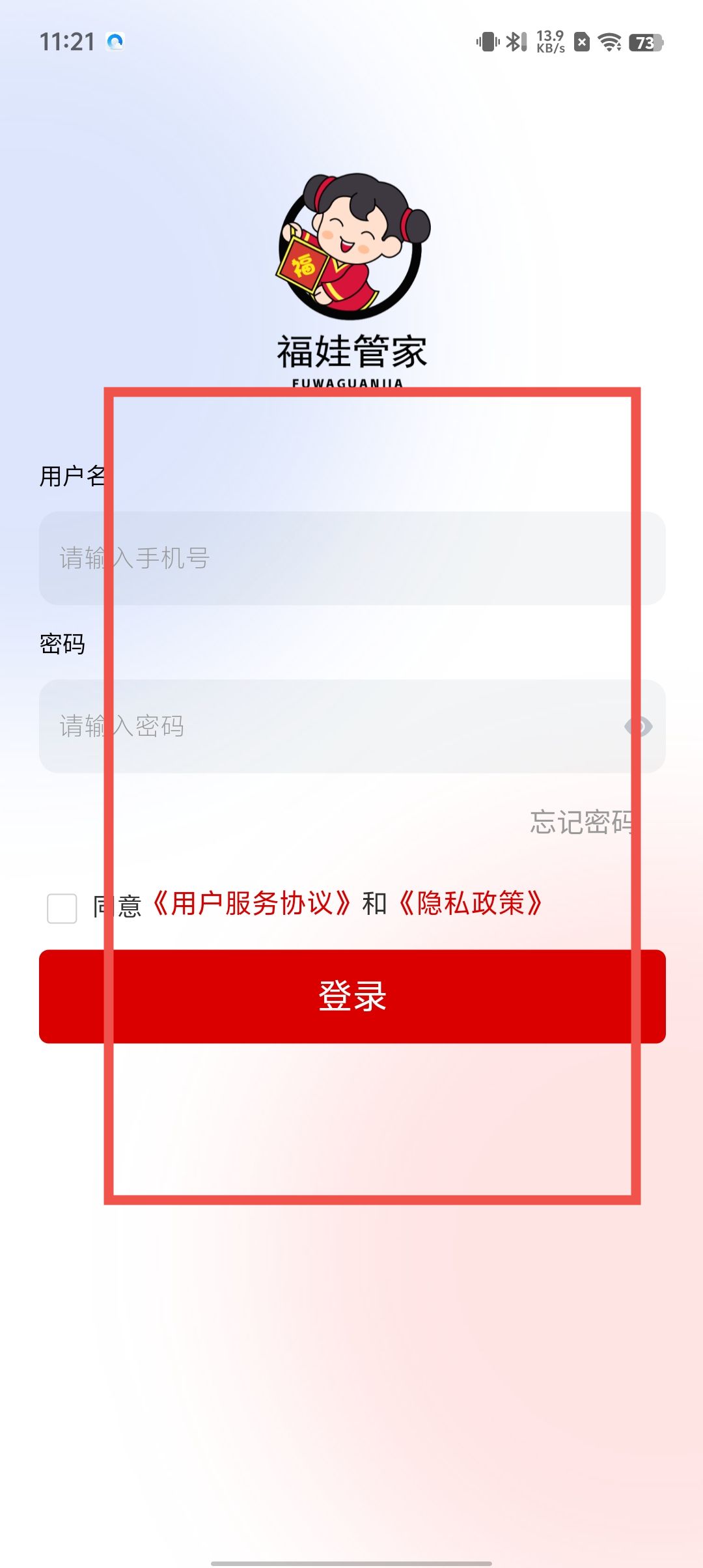Open 《隐私政策》 privacy policy
This screenshot has width=703, height=1568.
click(470, 904)
